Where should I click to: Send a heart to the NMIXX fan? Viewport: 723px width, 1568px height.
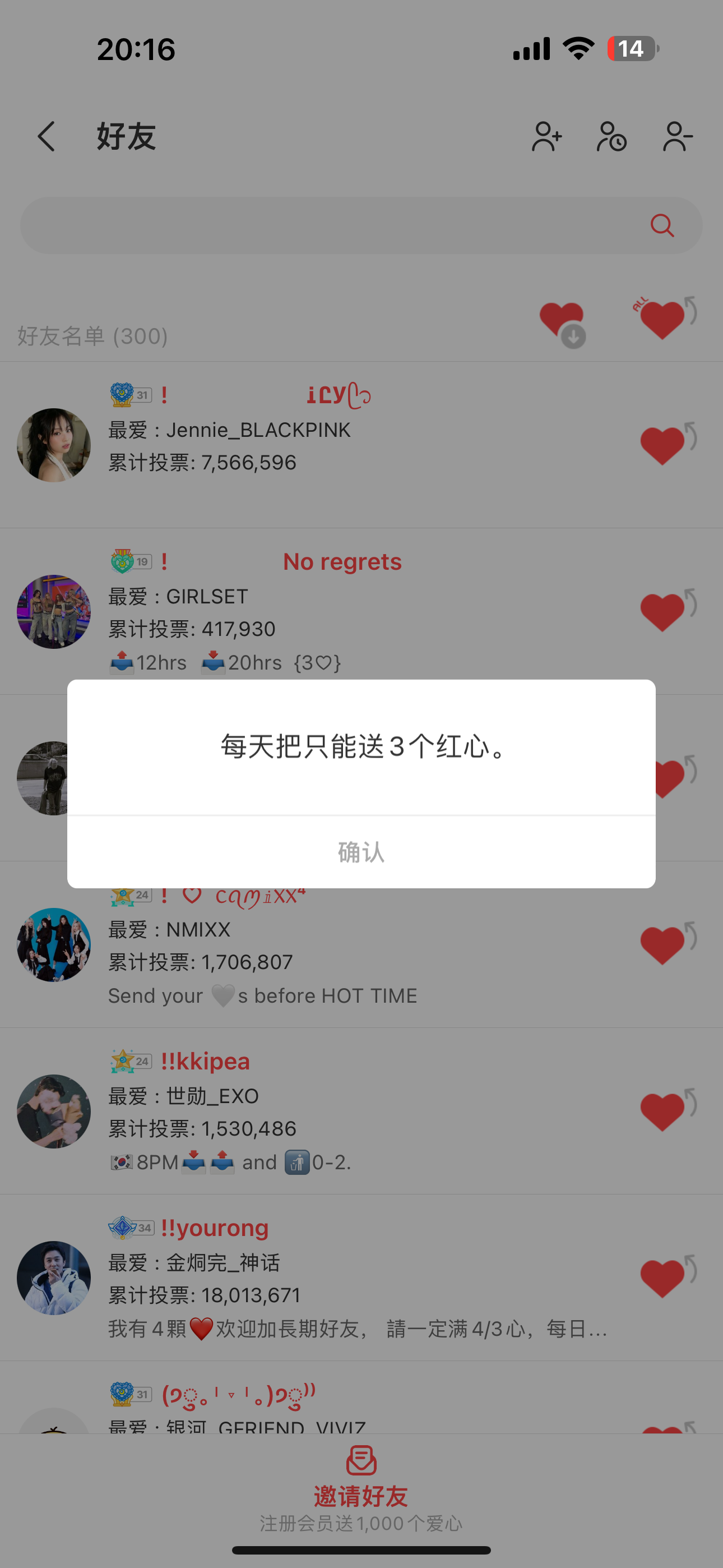tap(665, 944)
